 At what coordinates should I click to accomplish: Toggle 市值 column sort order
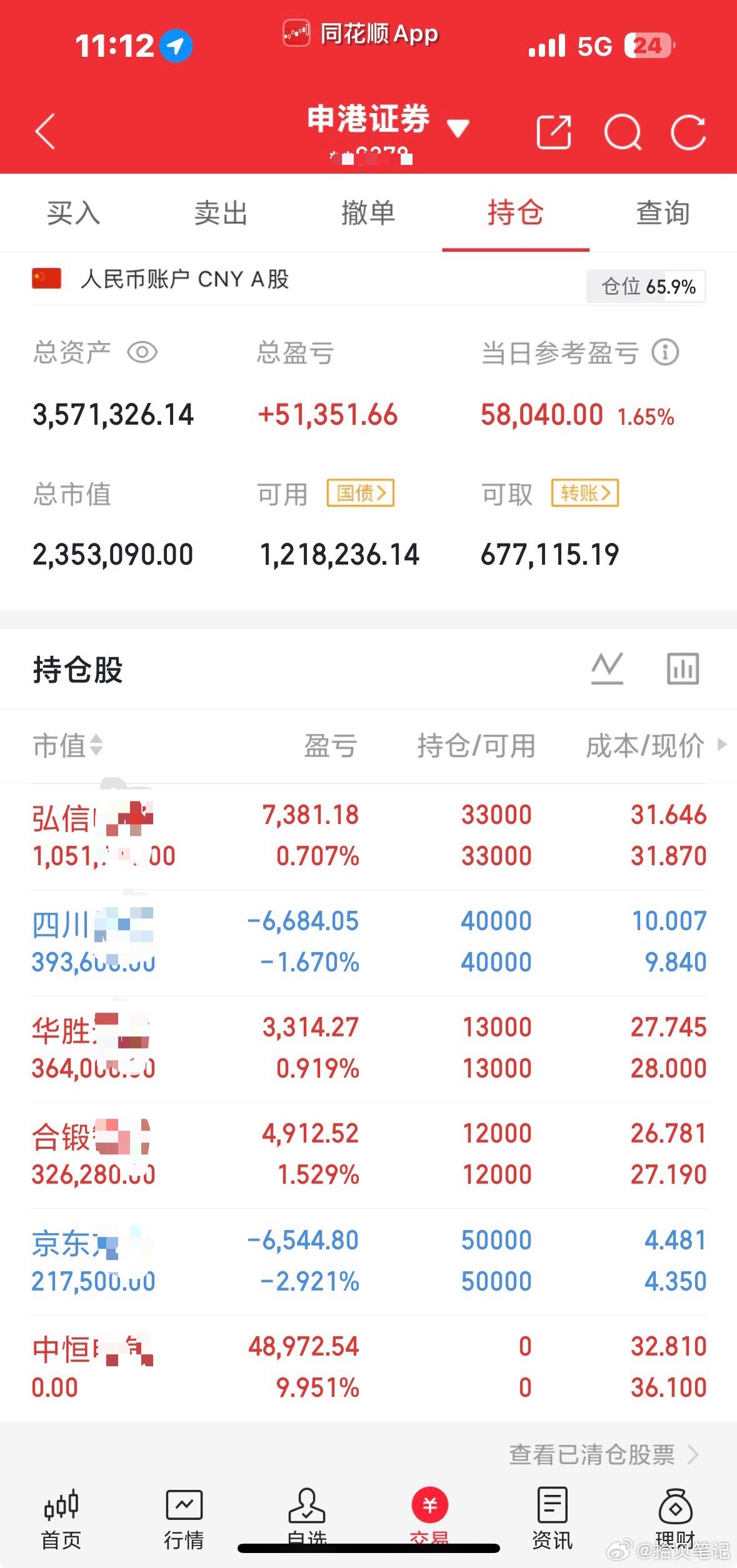69,747
